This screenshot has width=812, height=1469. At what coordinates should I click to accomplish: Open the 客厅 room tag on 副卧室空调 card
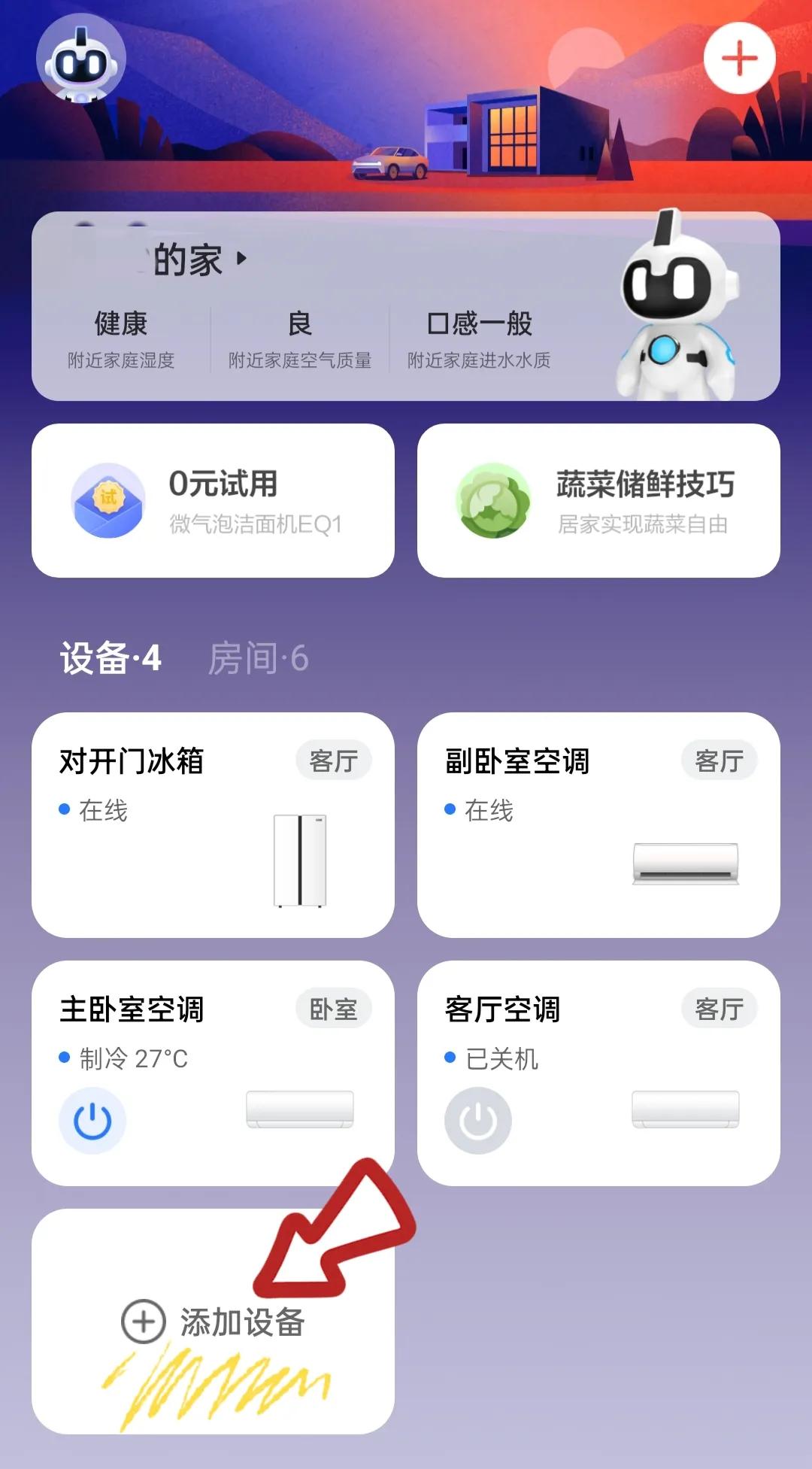[x=720, y=760]
